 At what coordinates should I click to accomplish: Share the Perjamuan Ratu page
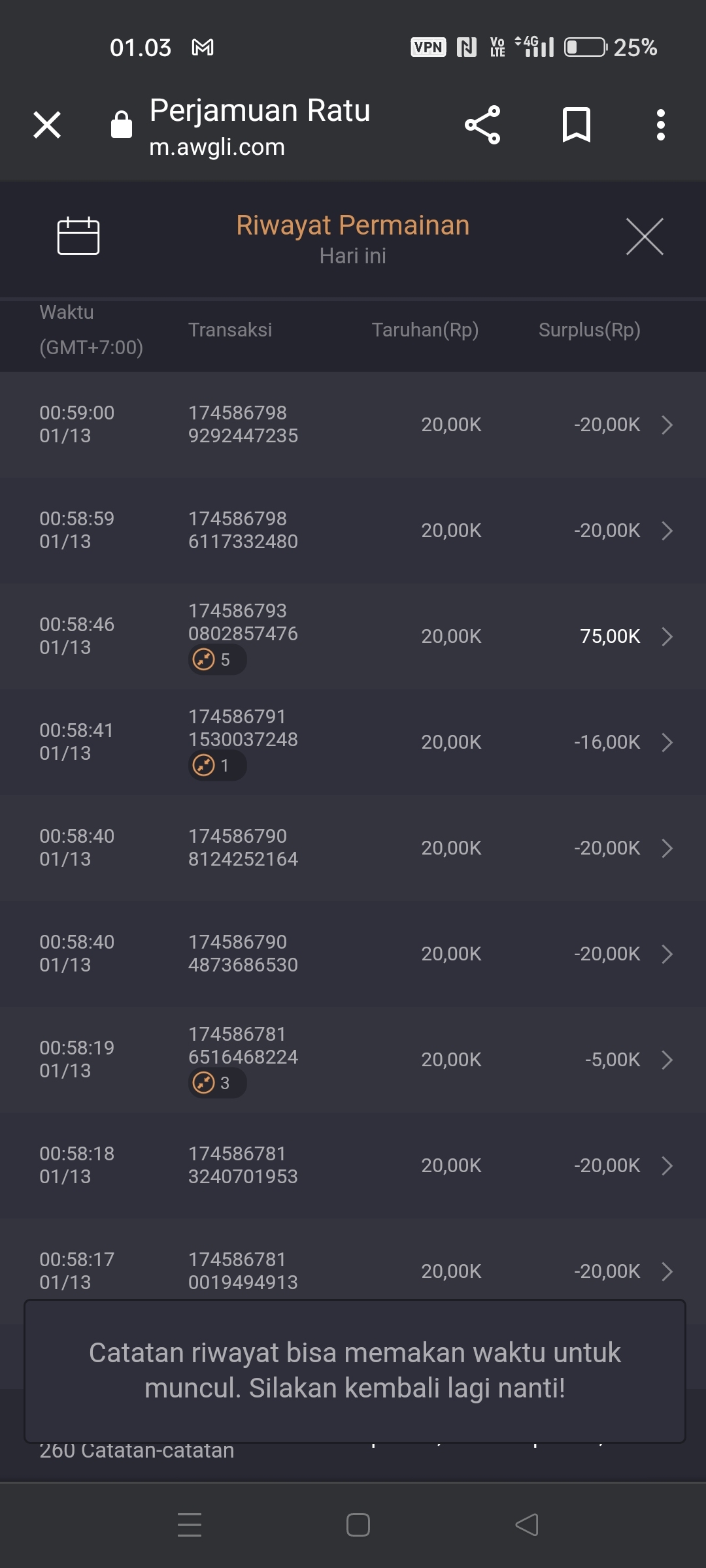pos(482,125)
